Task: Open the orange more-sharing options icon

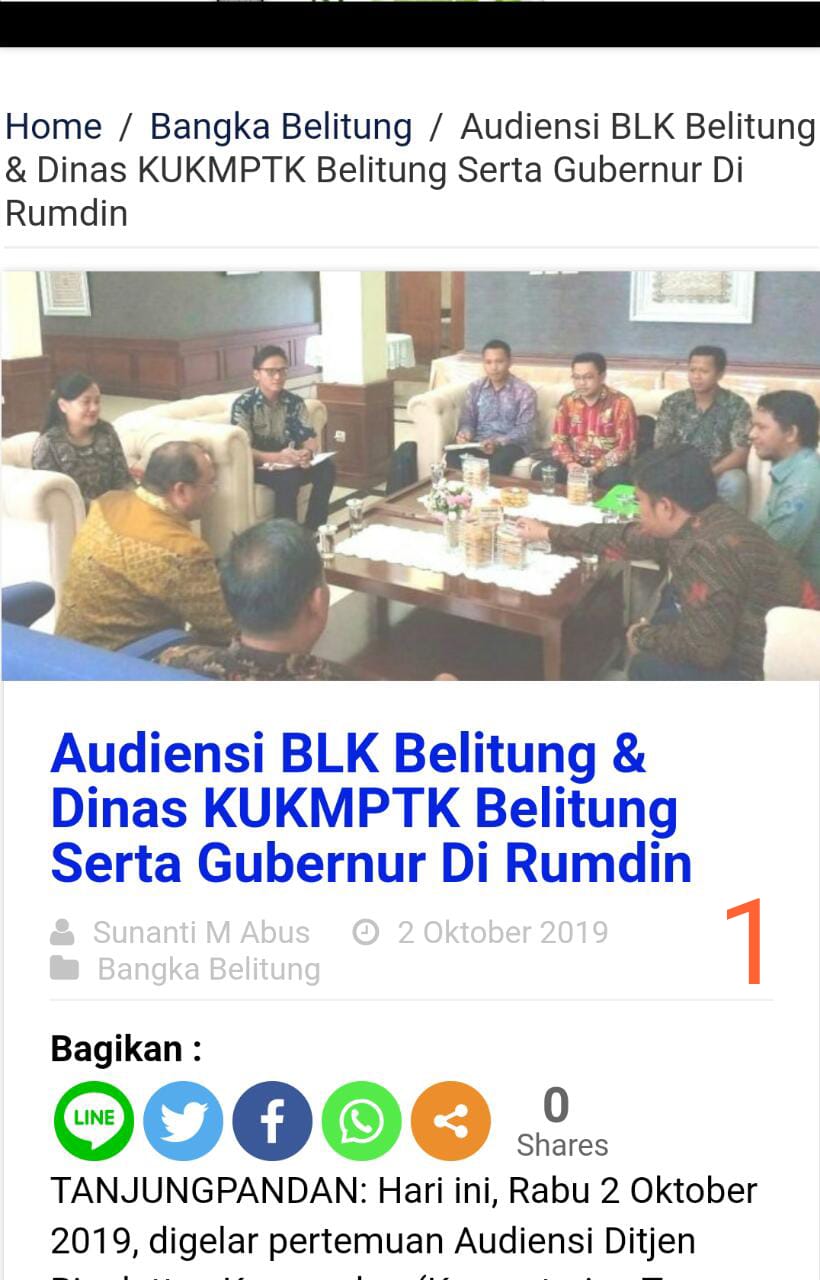Action: coord(451,1120)
